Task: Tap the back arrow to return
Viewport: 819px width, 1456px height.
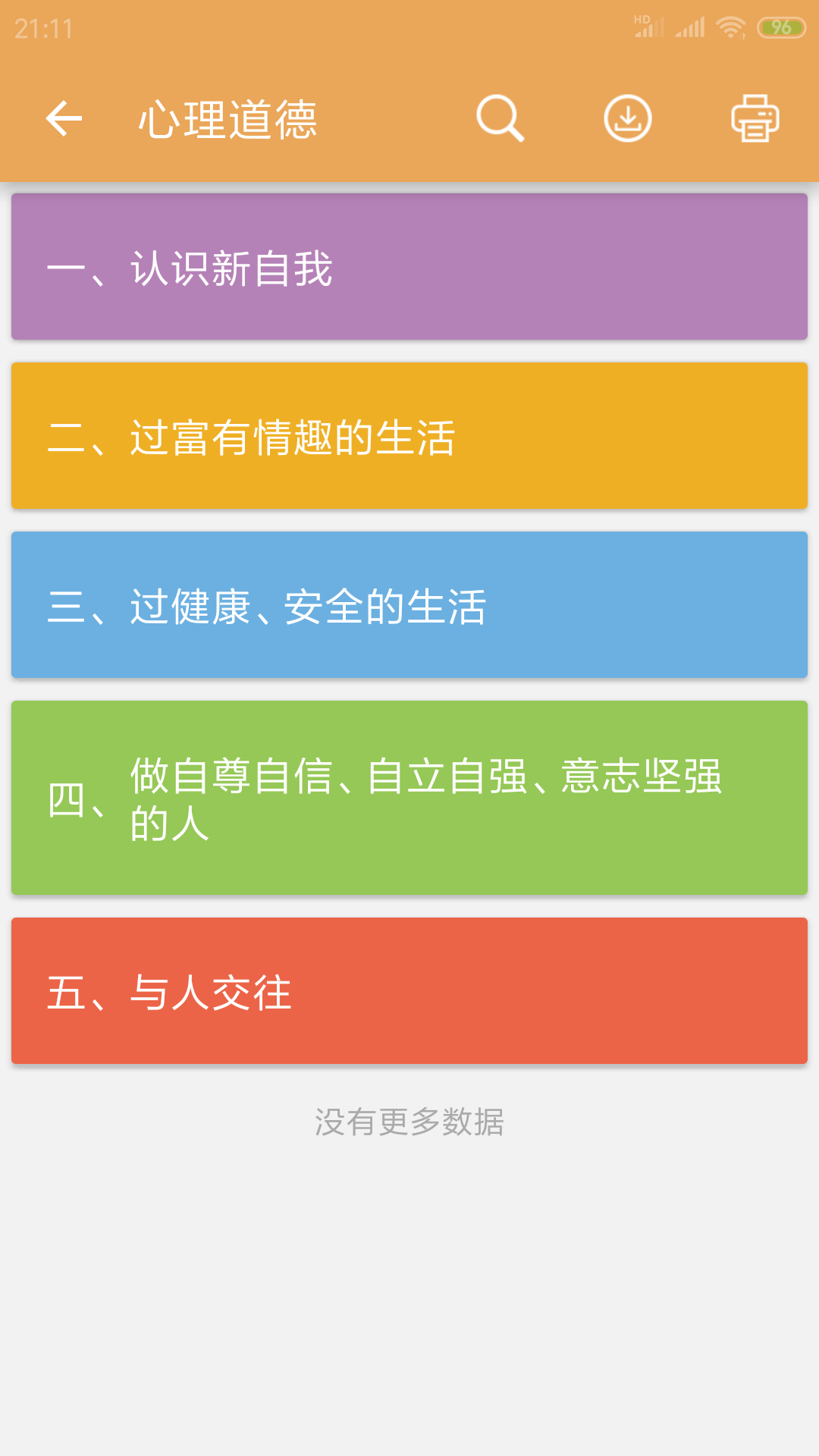Action: tap(63, 119)
